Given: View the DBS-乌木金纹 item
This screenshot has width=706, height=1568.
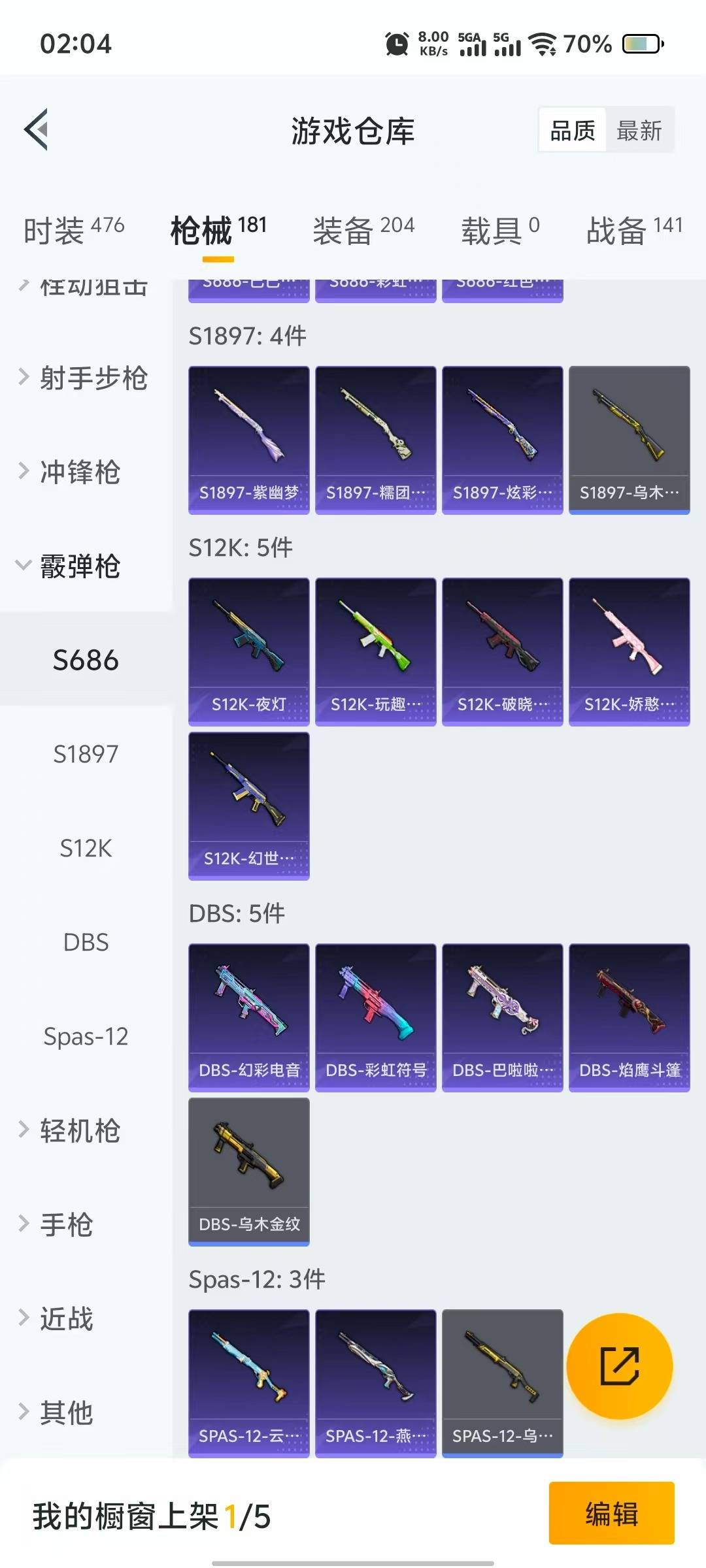Looking at the screenshot, I should point(249,1171).
